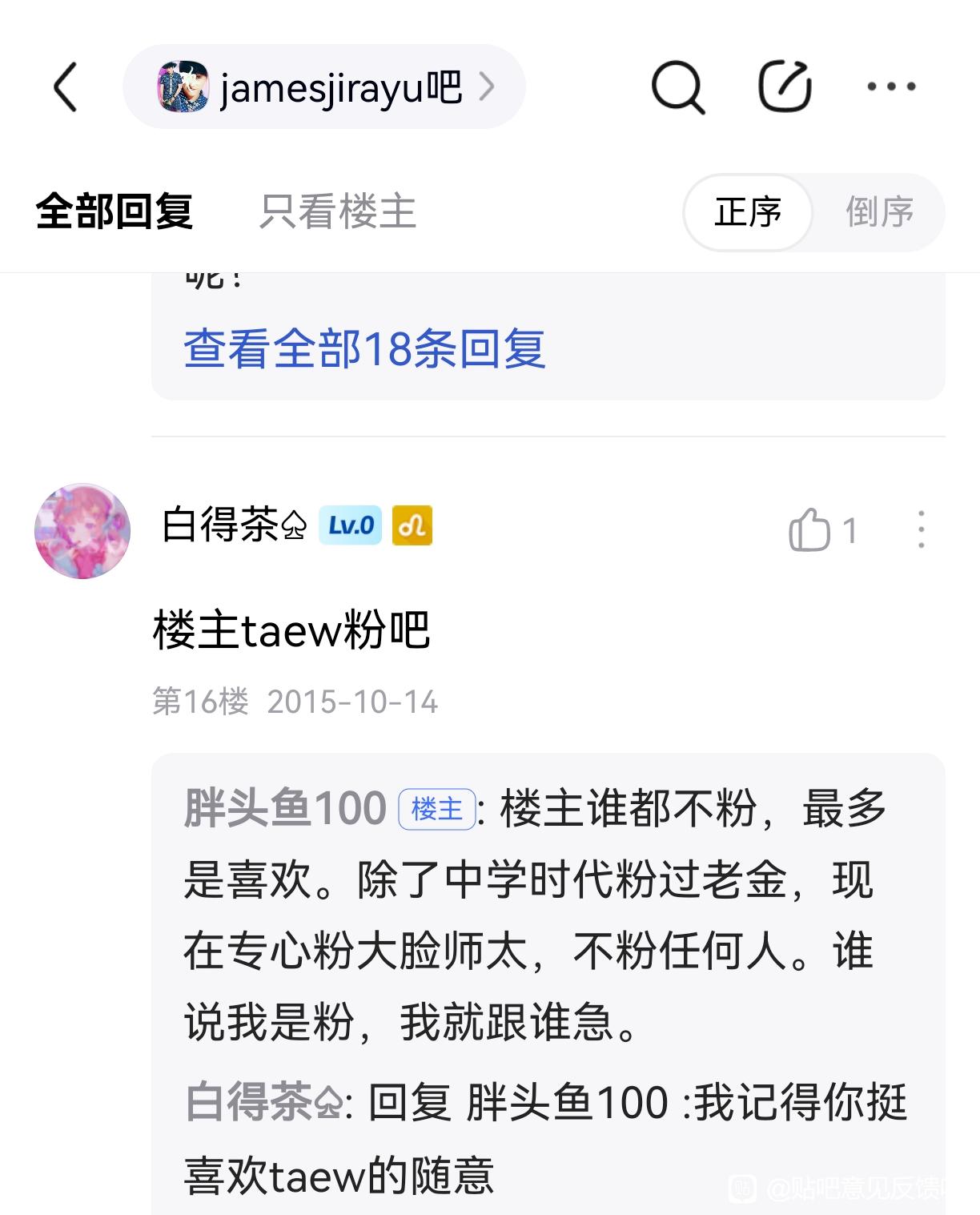980x1215 pixels.
Task: Select 正序 sort order
Action: (x=748, y=212)
